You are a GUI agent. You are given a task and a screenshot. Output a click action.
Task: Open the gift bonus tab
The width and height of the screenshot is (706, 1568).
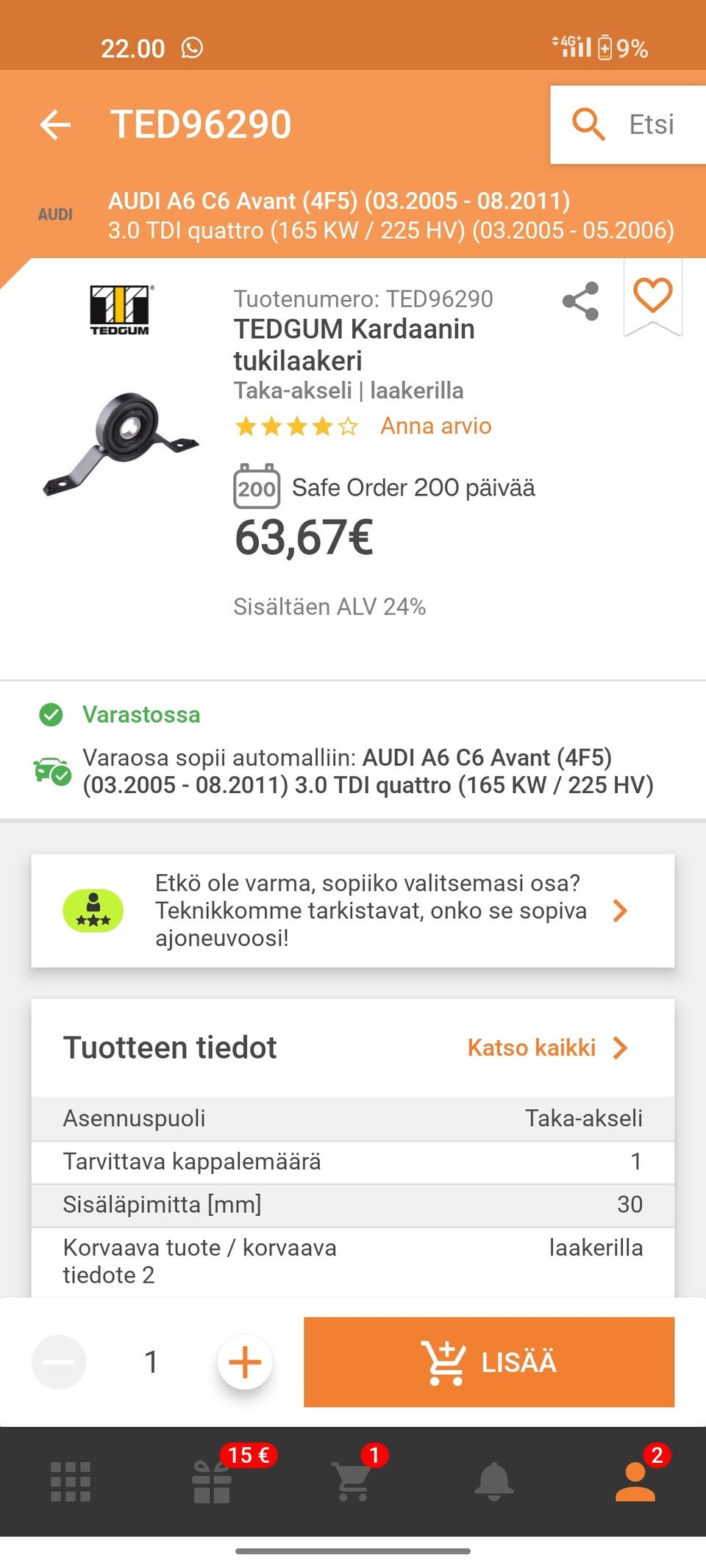212,1481
